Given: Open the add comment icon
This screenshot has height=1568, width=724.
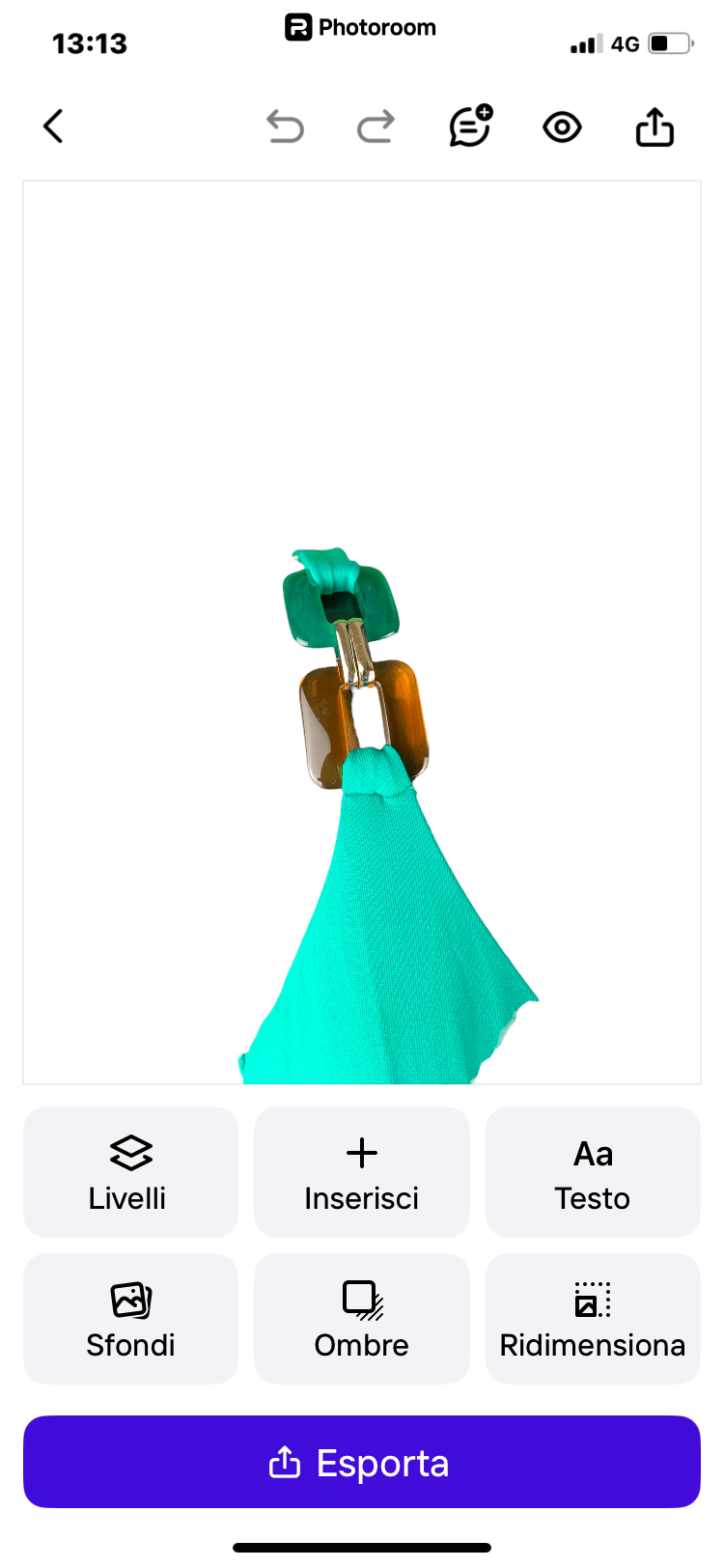Looking at the screenshot, I should 470,126.
